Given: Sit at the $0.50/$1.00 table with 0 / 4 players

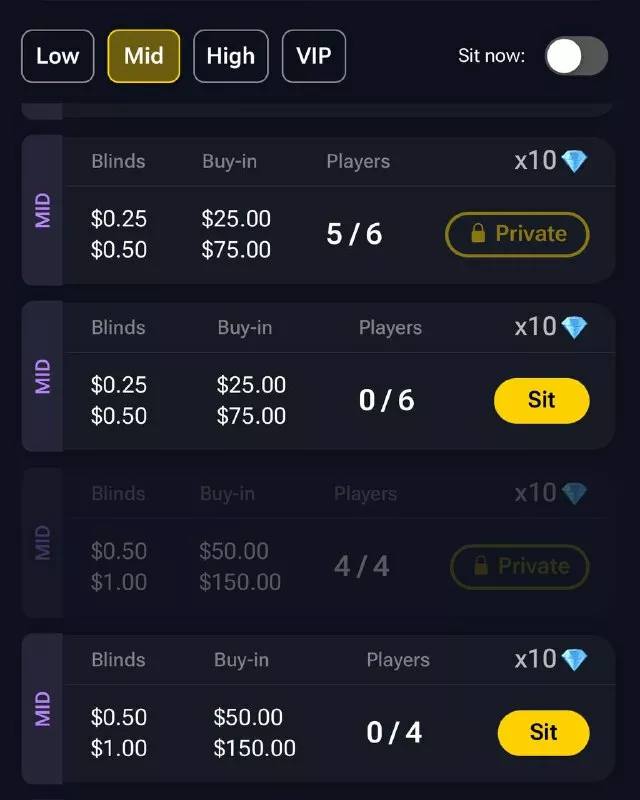Looking at the screenshot, I should (543, 732).
